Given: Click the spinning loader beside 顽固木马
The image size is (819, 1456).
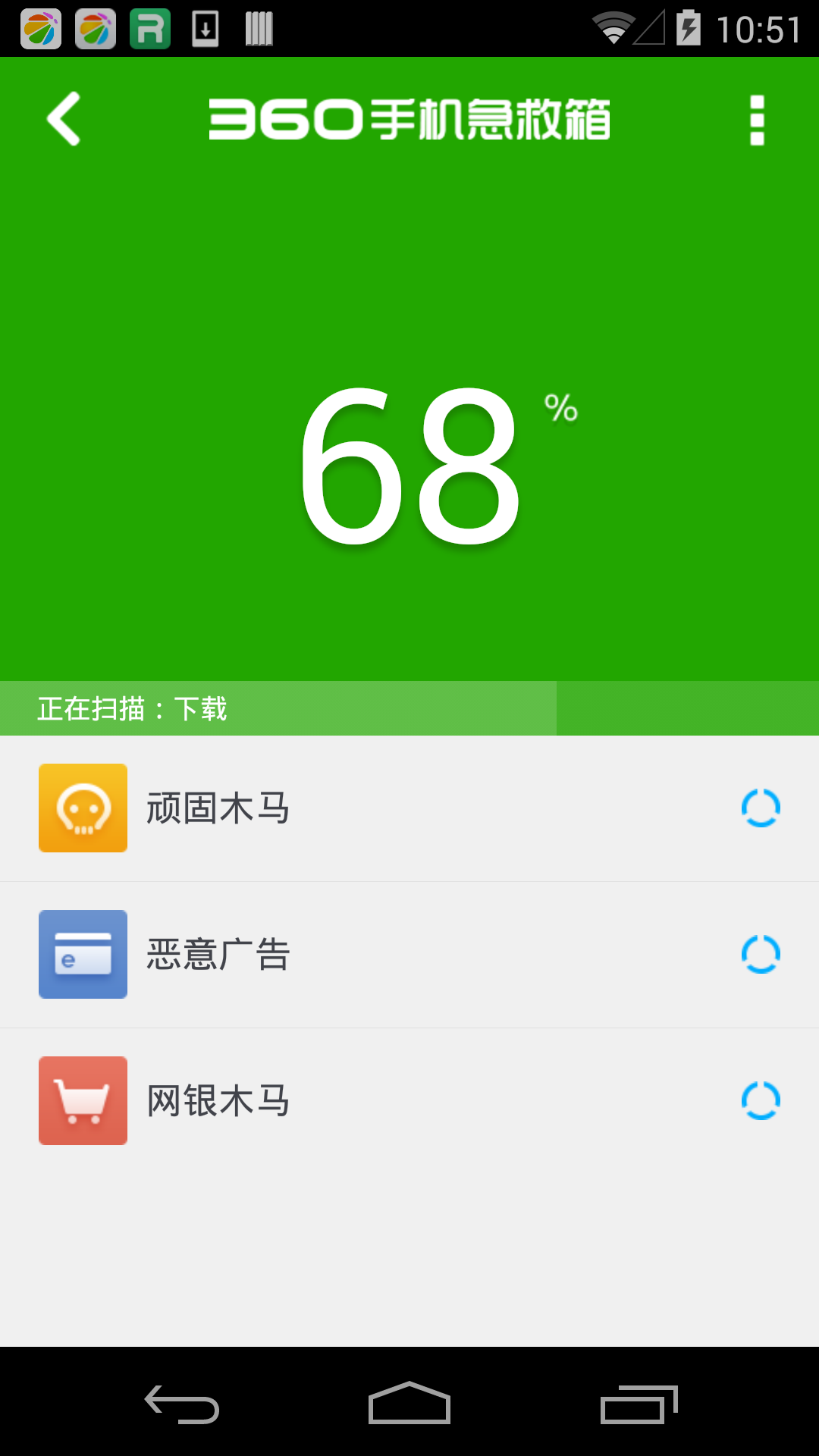Looking at the screenshot, I should (761, 808).
